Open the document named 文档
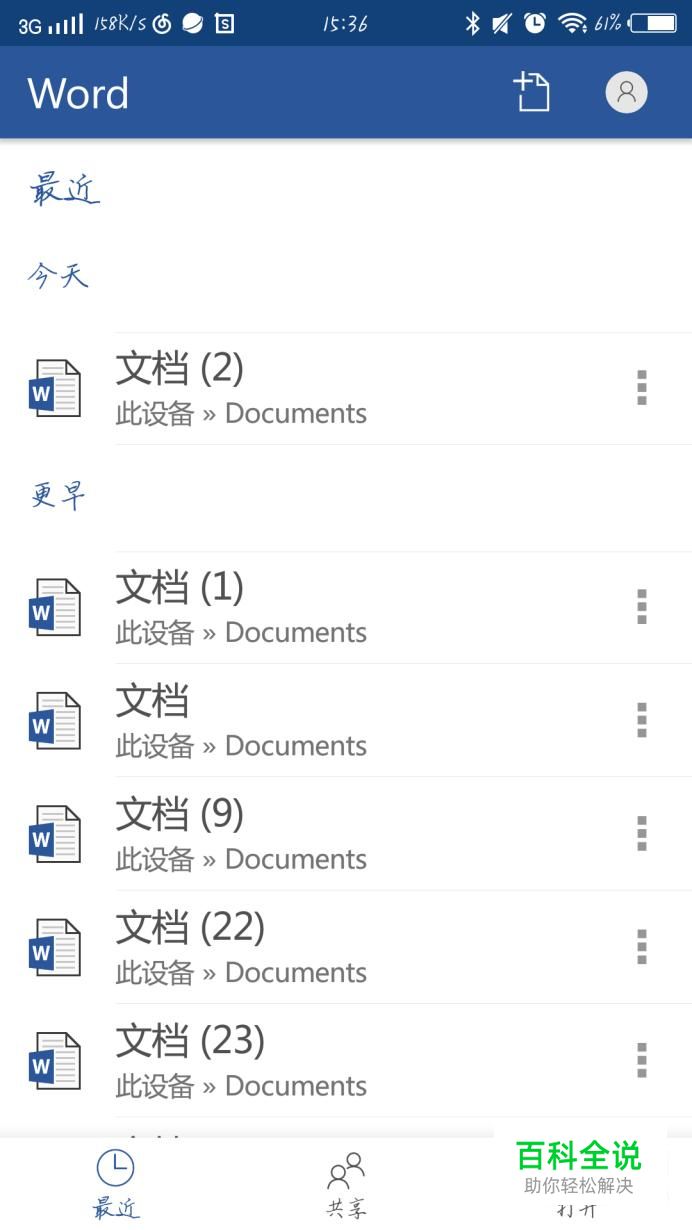The width and height of the screenshot is (692, 1230). [x=300, y=720]
